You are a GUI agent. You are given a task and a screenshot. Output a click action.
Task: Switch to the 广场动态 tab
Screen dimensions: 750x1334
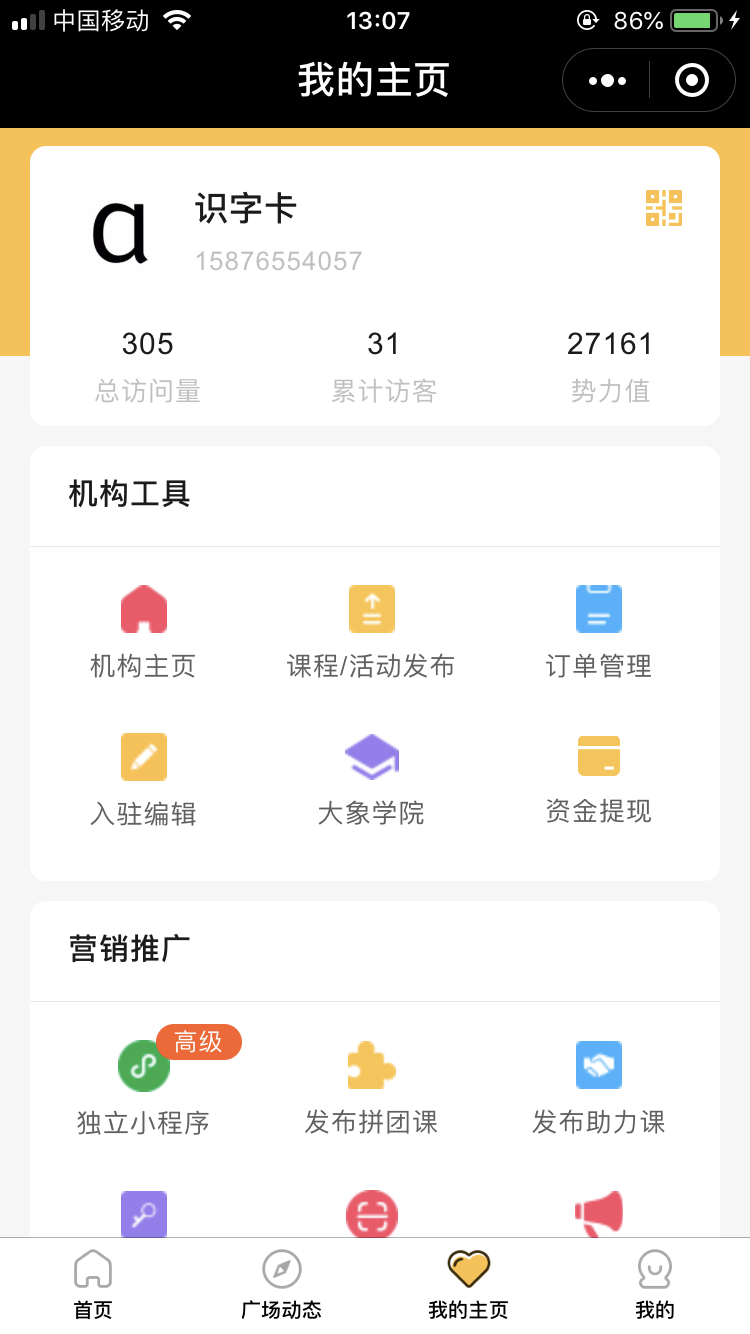[281, 1284]
